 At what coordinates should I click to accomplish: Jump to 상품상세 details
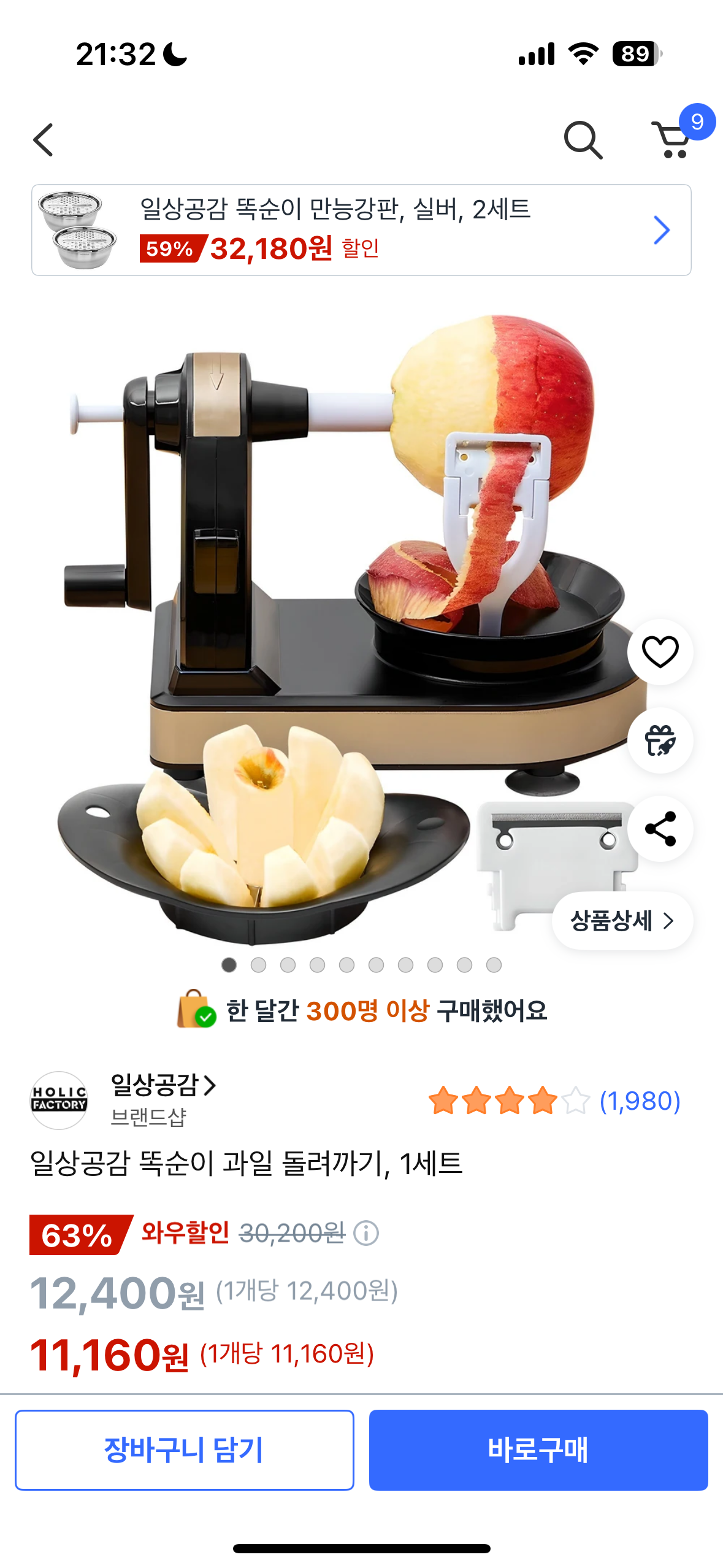(x=622, y=921)
